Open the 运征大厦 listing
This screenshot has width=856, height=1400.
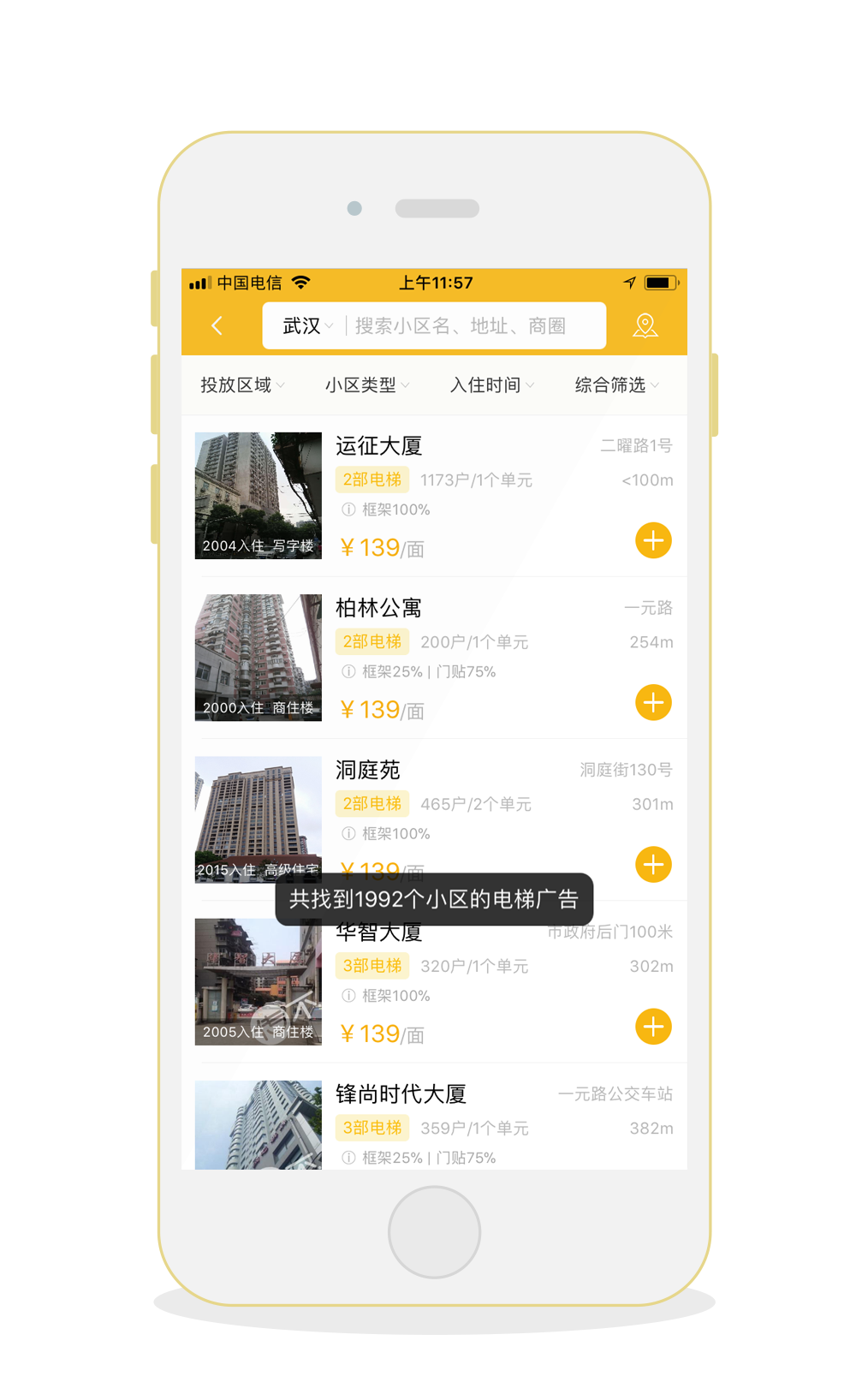[378, 446]
